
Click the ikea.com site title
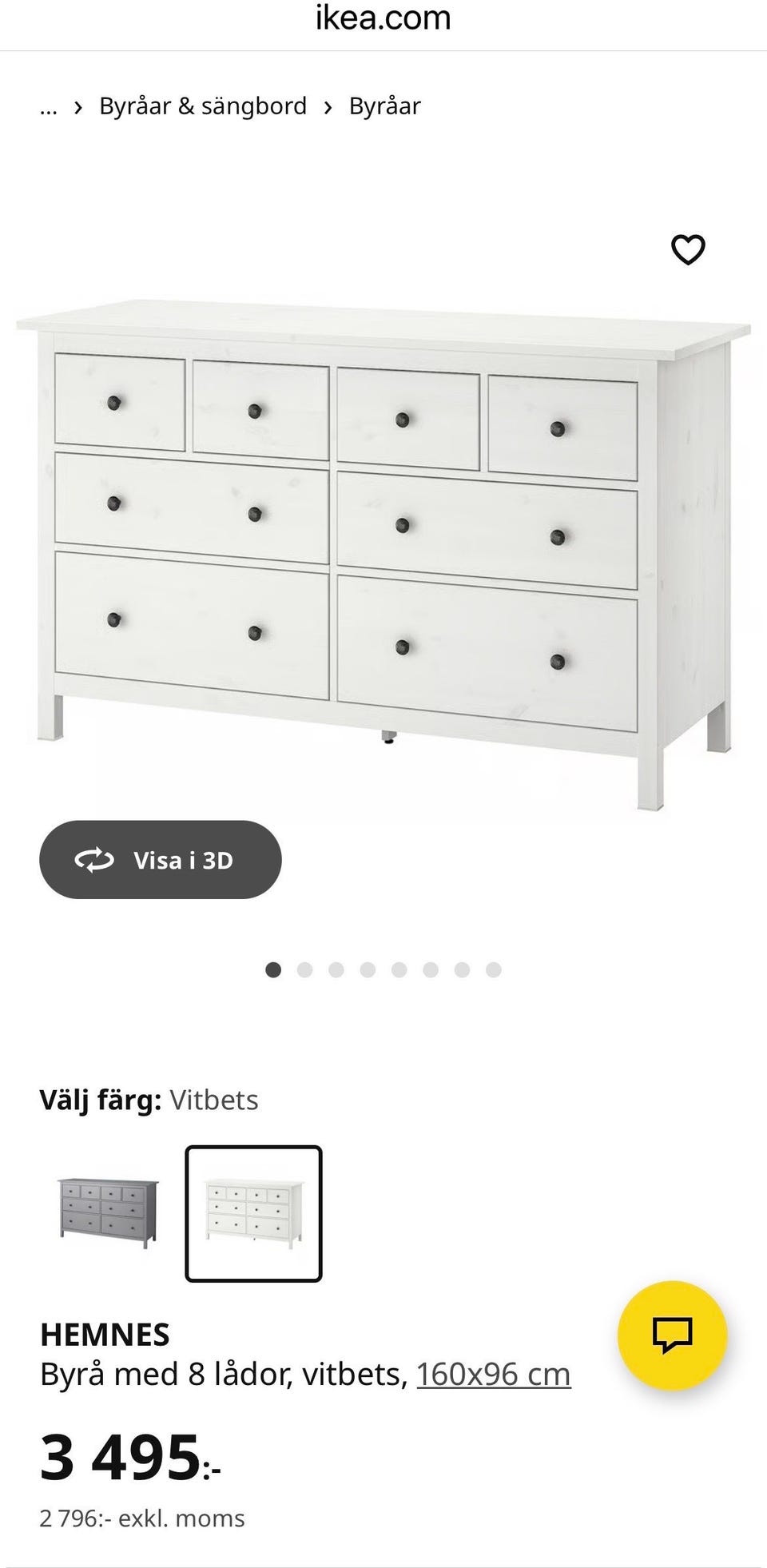tap(382, 18)
